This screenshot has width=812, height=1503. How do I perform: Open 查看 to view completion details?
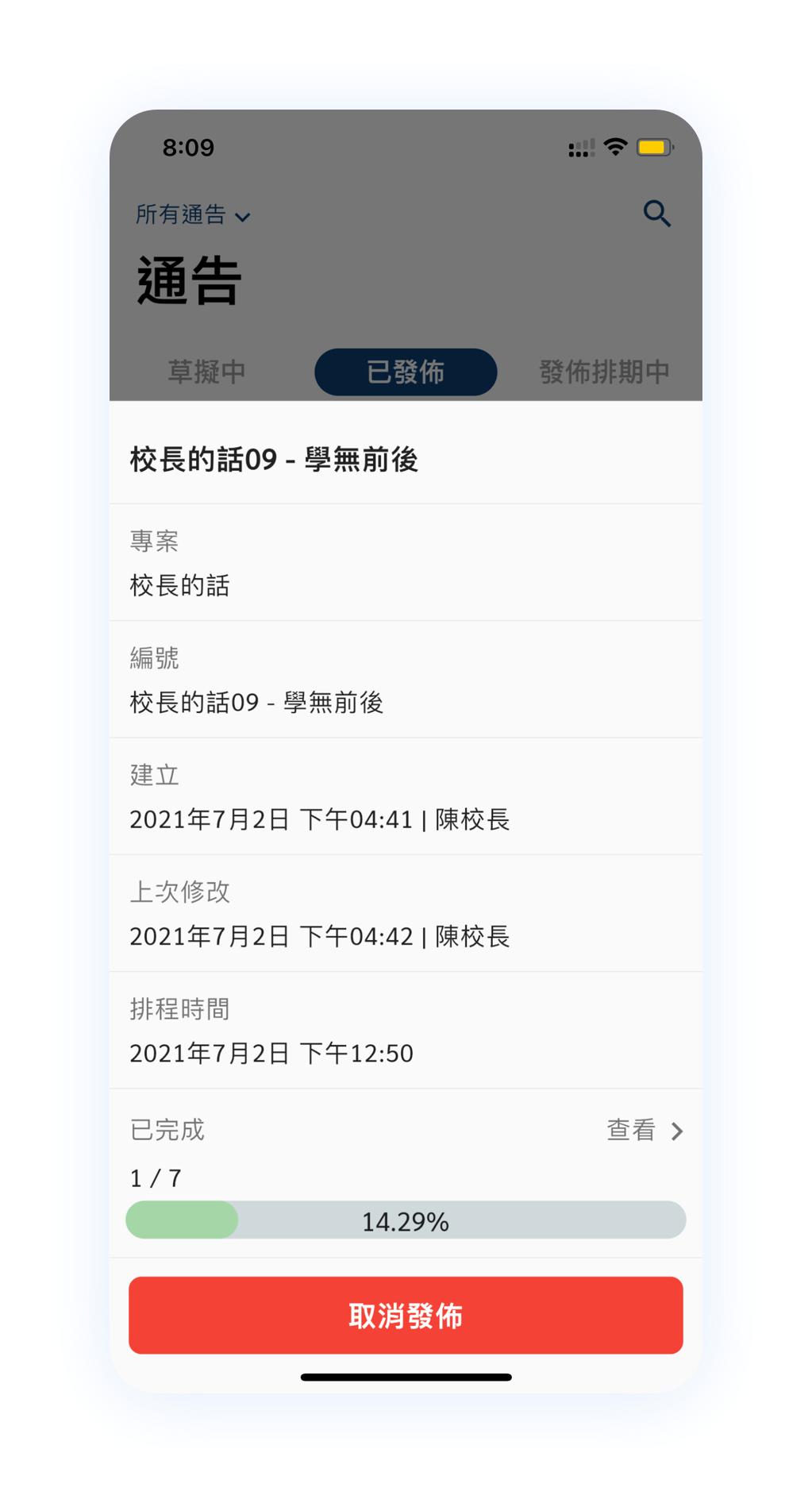(645, 1130)
